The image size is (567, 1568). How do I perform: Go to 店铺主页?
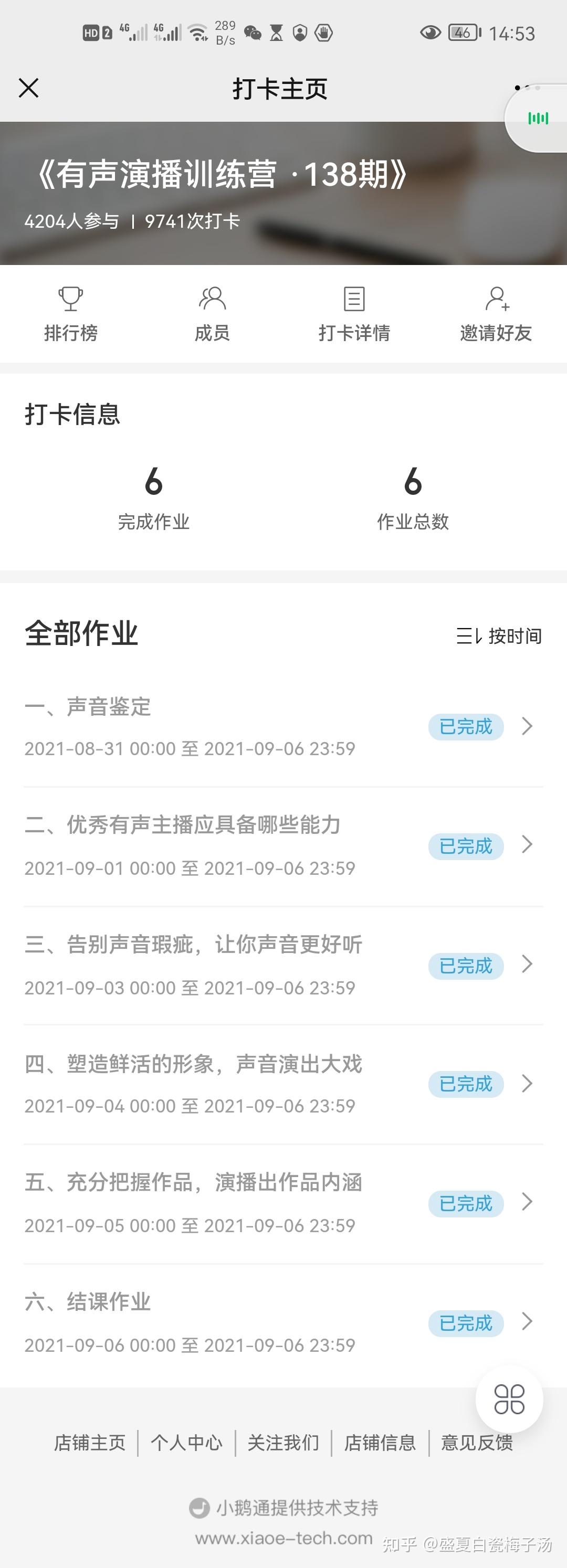pos(90,1443)
